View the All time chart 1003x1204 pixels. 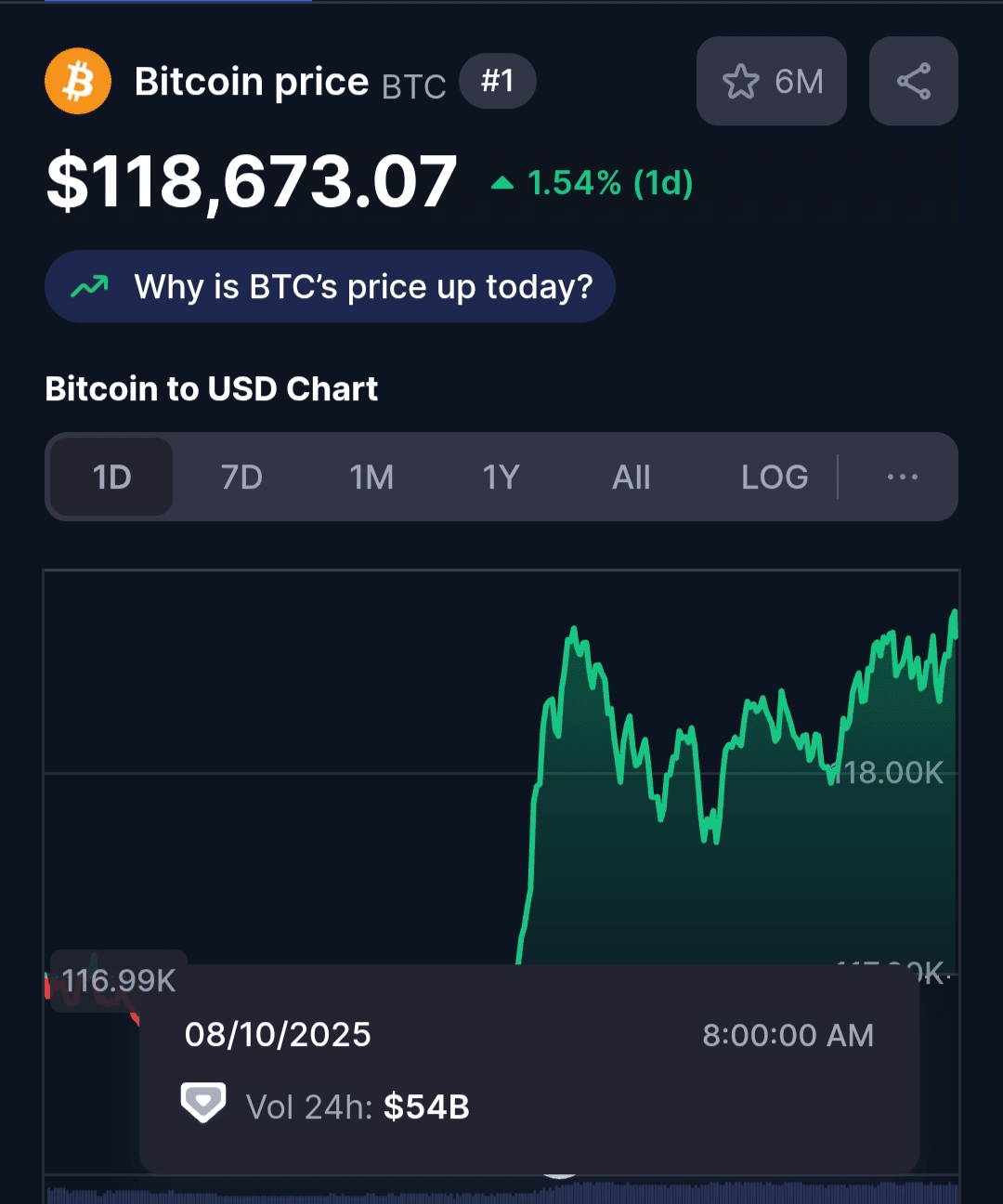tap(632, 478)
